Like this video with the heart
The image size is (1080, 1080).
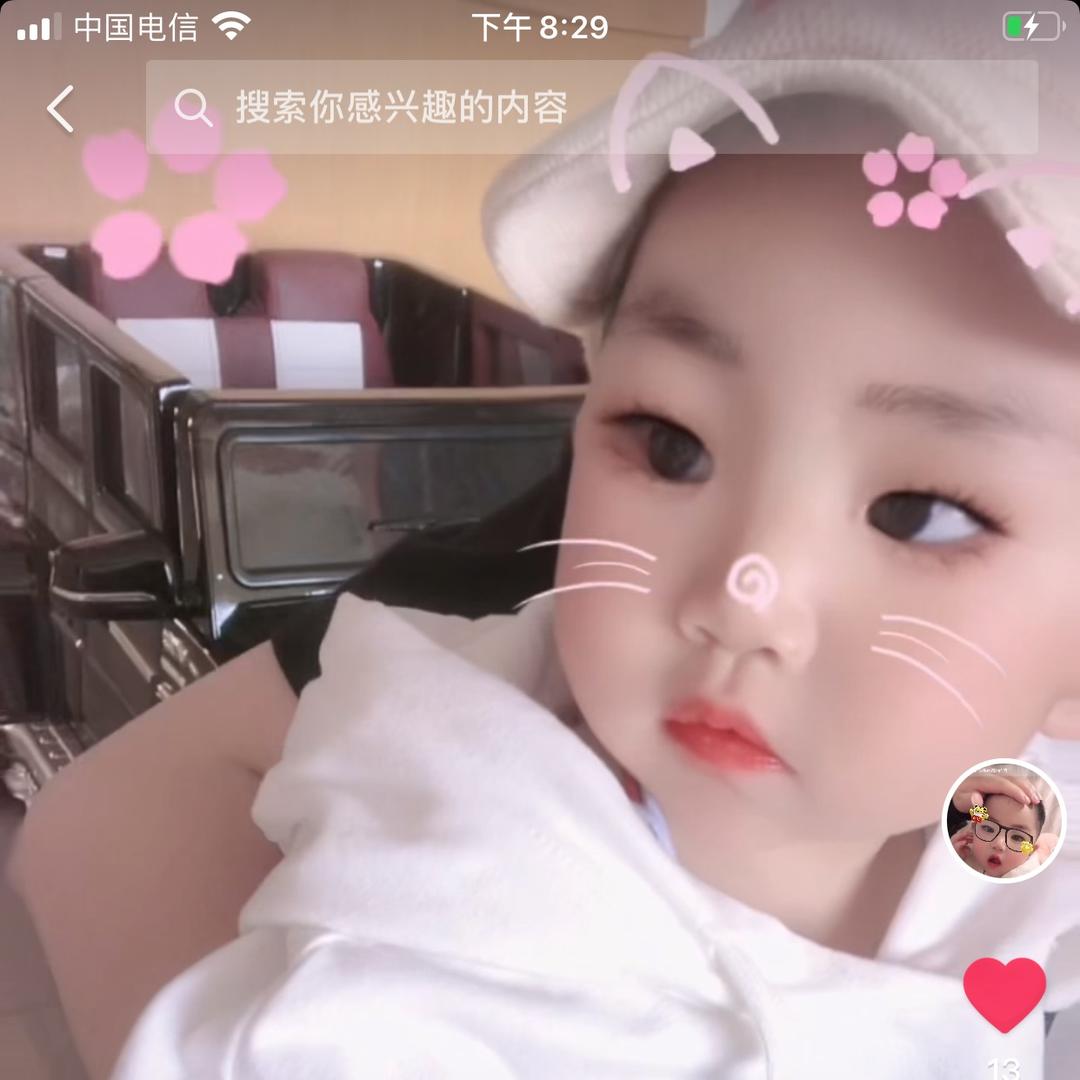[1004, 993]
